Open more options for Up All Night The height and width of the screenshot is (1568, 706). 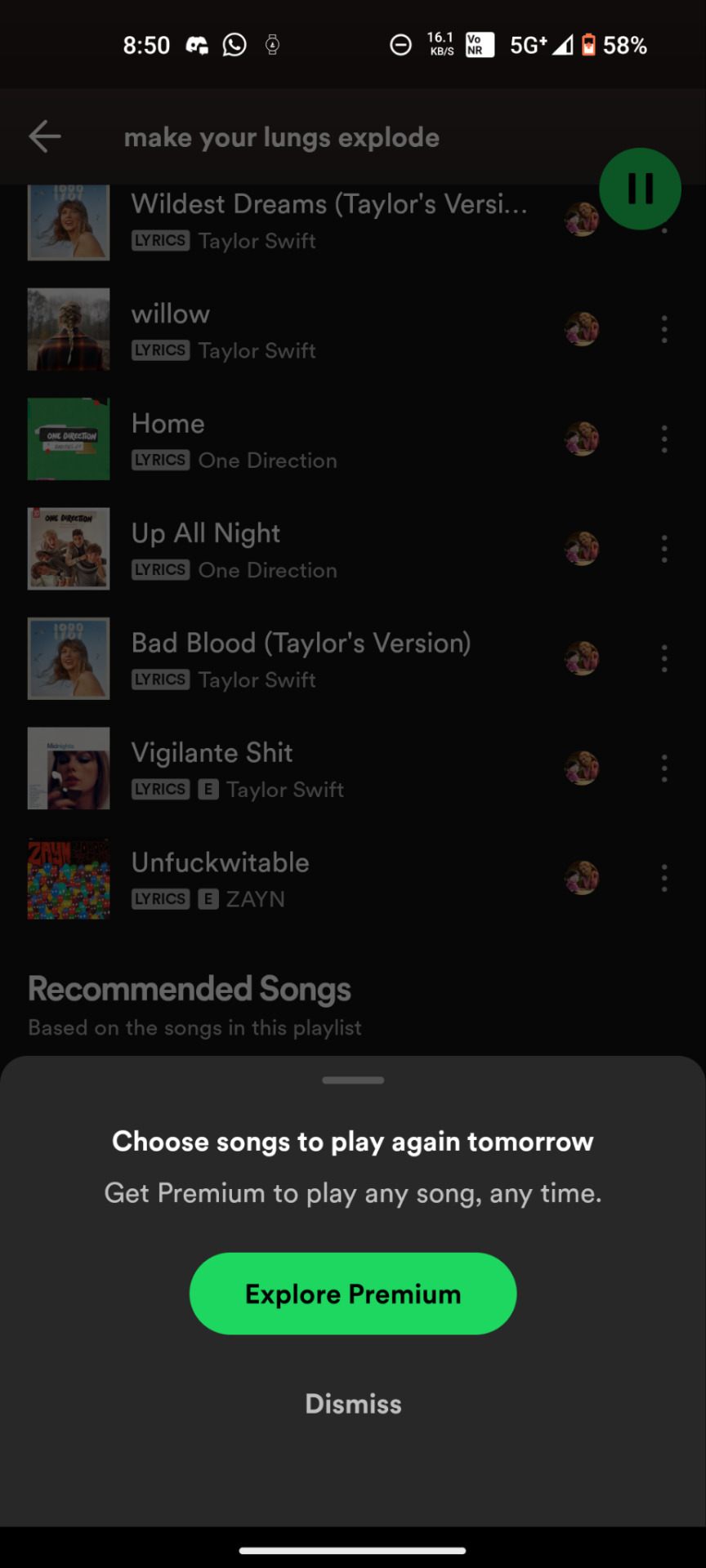point(664,550)
